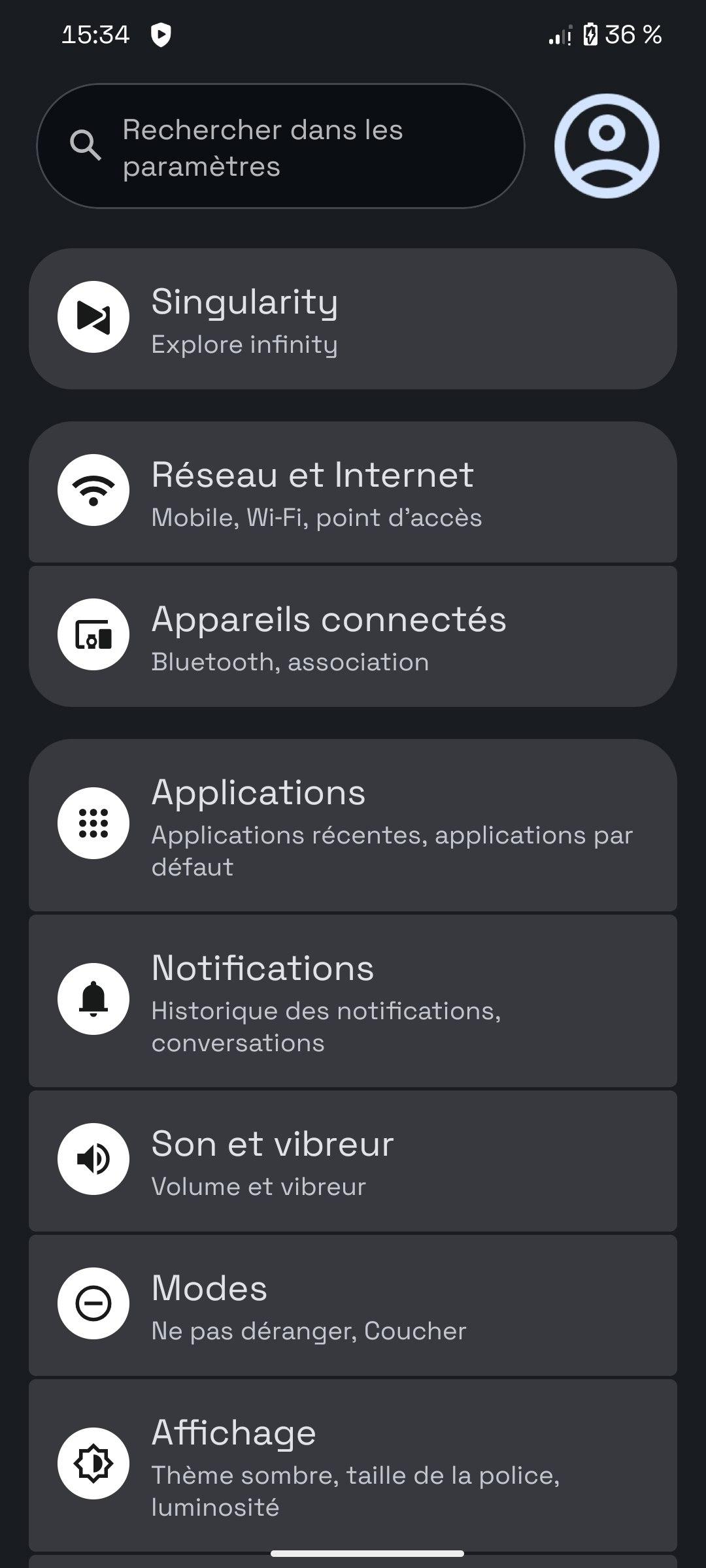This screenshot has width=706, height=1568.
Task: Choose Son et vibreur
Action: click(x=353, y=1161)
